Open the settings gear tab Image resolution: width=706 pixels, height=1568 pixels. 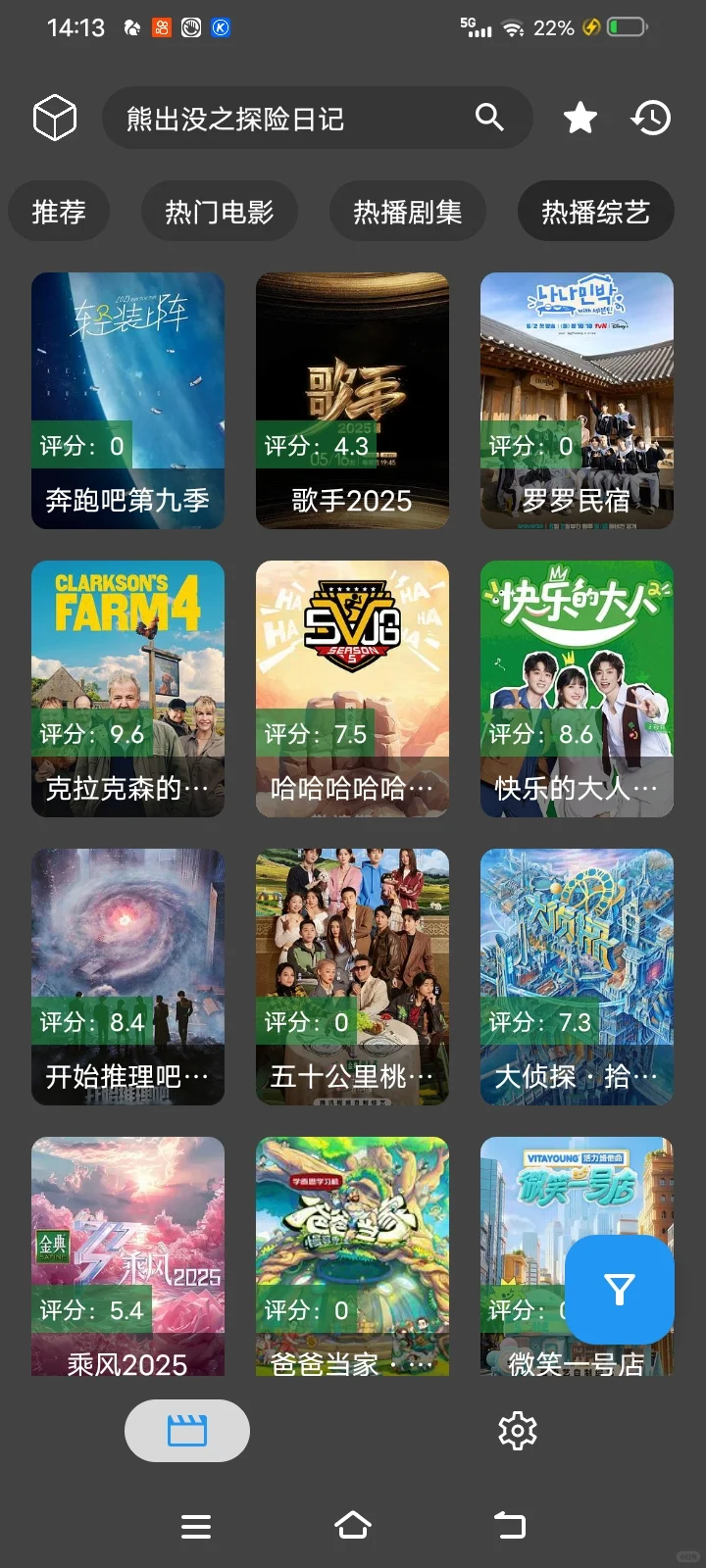pos(518,1431)
